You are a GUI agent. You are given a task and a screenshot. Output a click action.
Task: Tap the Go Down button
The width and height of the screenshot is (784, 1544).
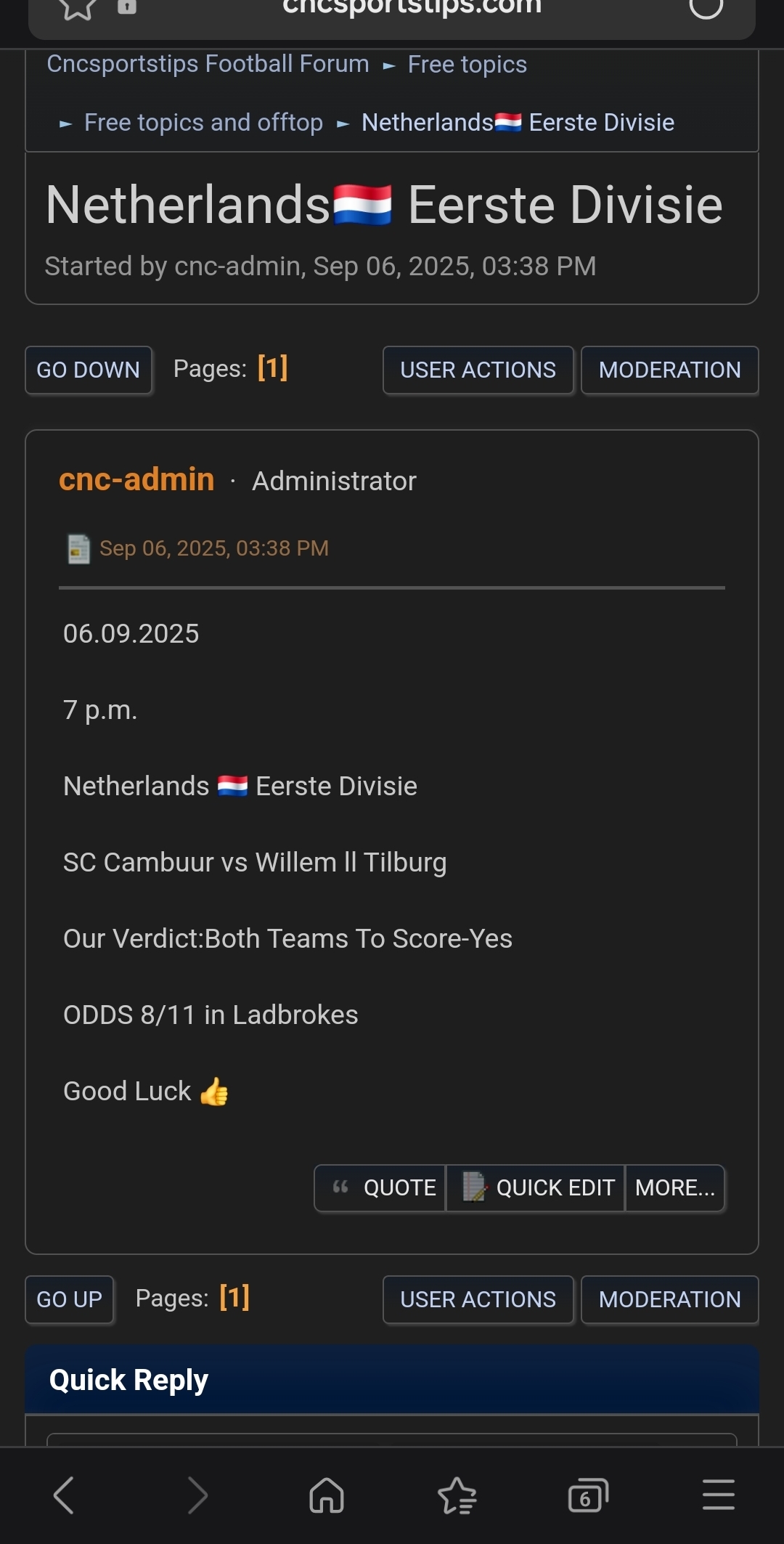(88, 370)
